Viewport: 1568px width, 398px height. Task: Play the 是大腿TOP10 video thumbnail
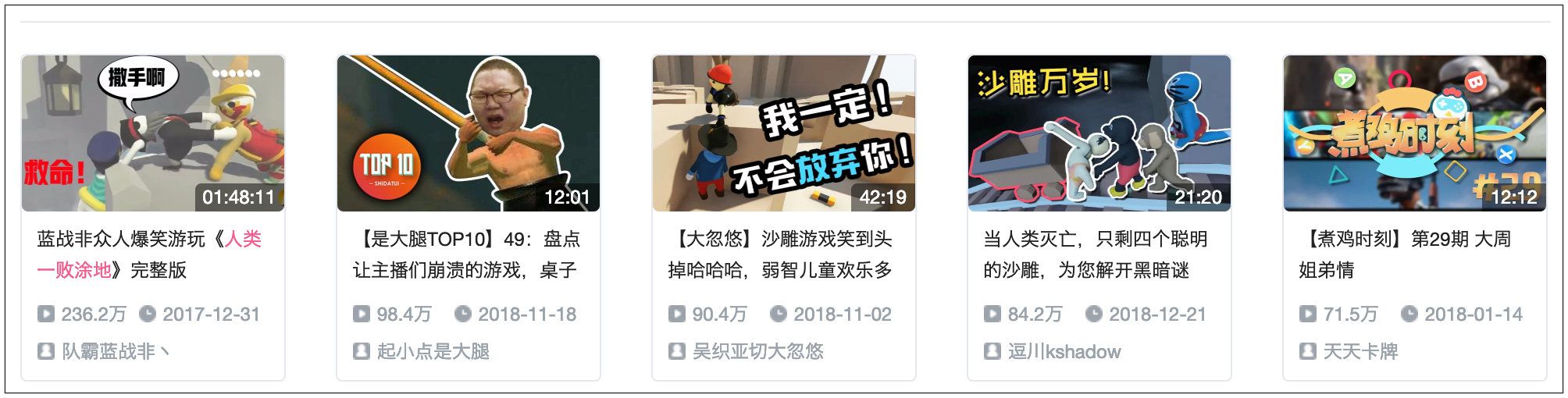point(469,133)
